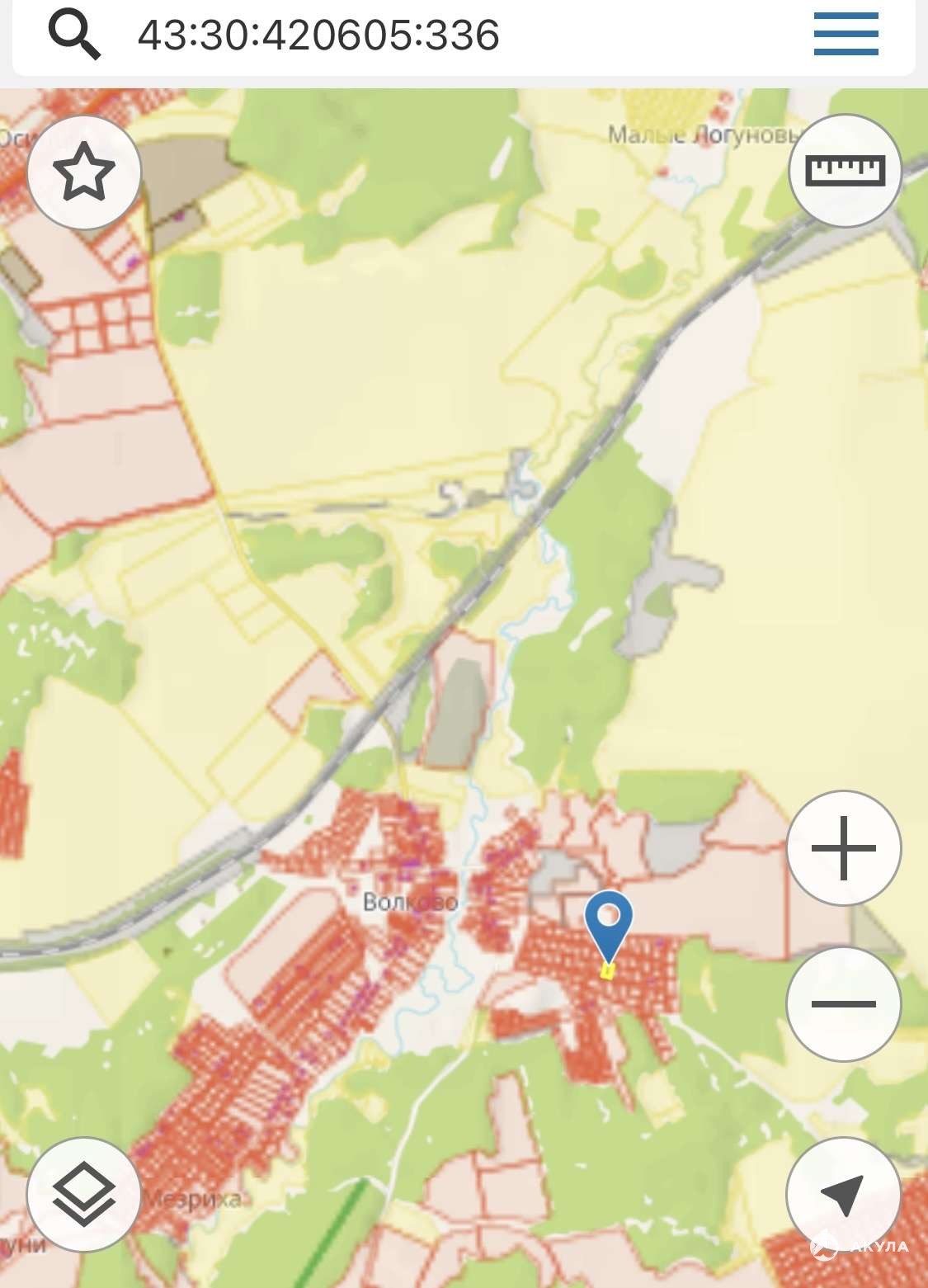Viewport: 928px width, 1288px height.
Task: Tap the search magnifier icon
Action: (74, 35)
